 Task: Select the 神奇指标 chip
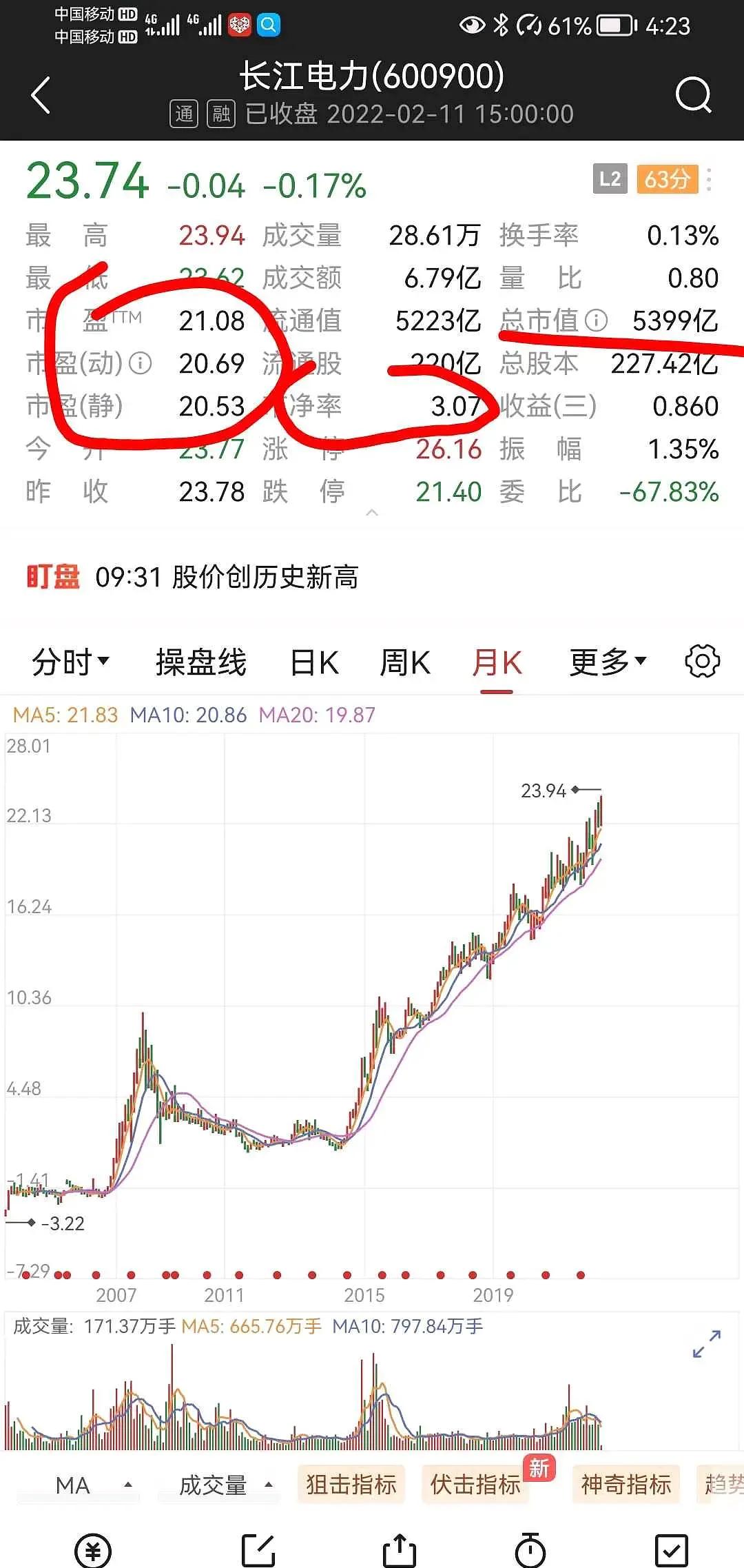coord(626,1484)
